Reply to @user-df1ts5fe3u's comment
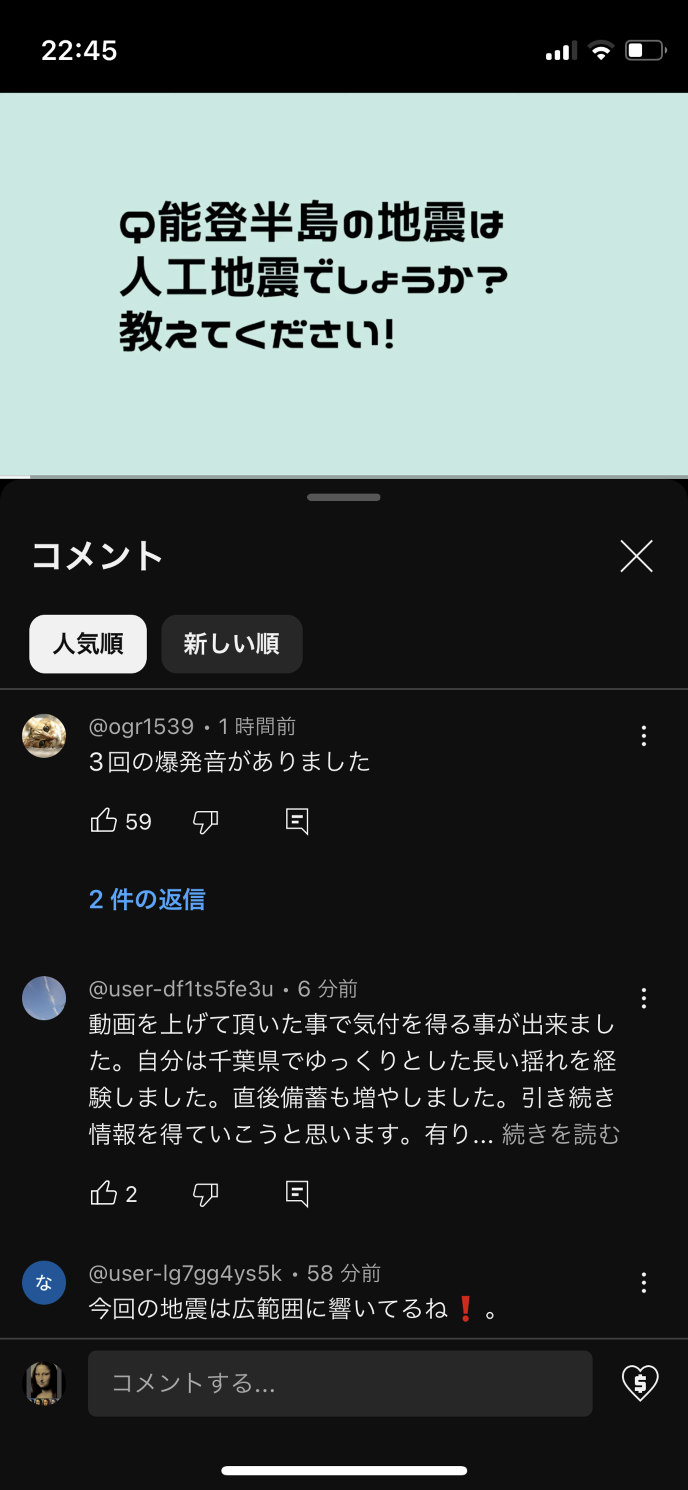This screenshot has height=1490, width=688. point(297,1193)
